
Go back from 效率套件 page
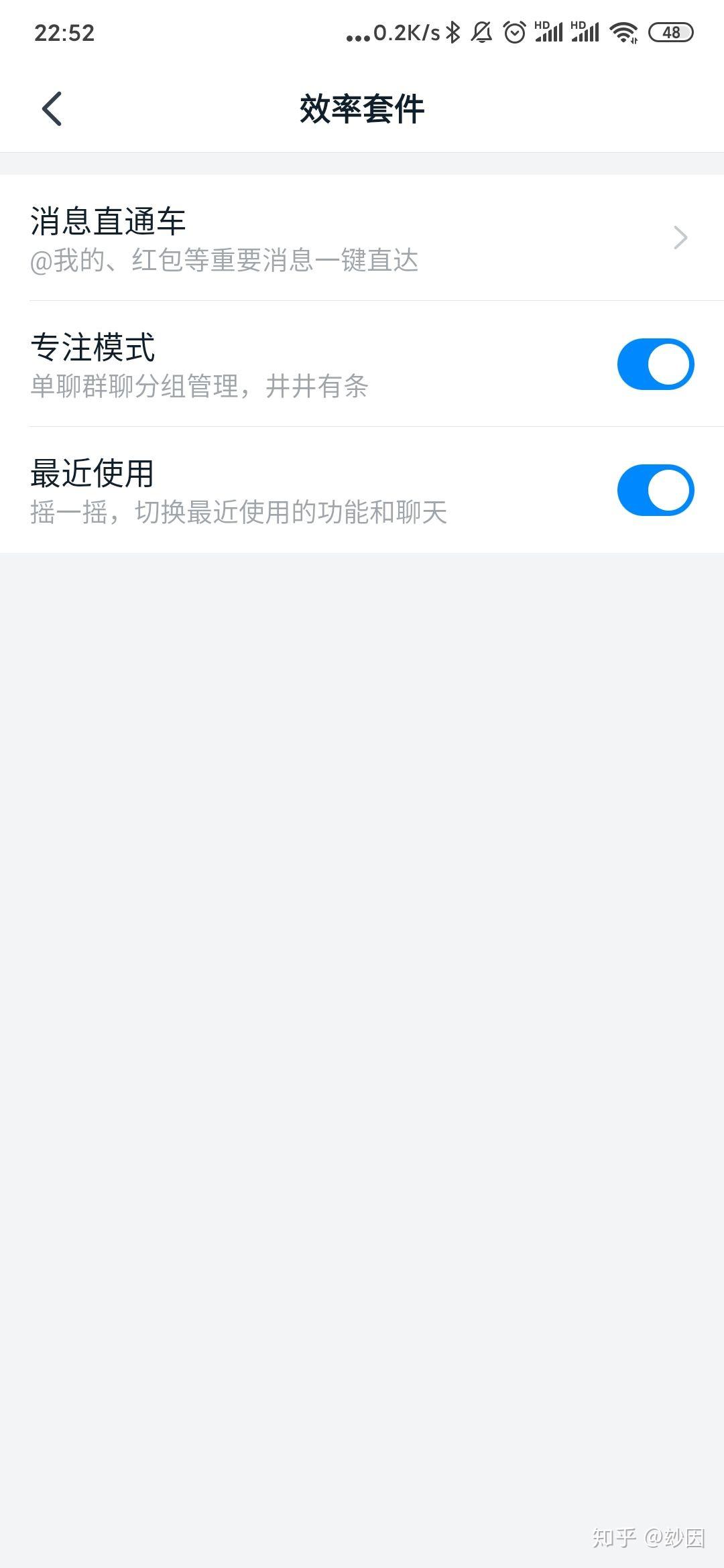coord(52,109)
